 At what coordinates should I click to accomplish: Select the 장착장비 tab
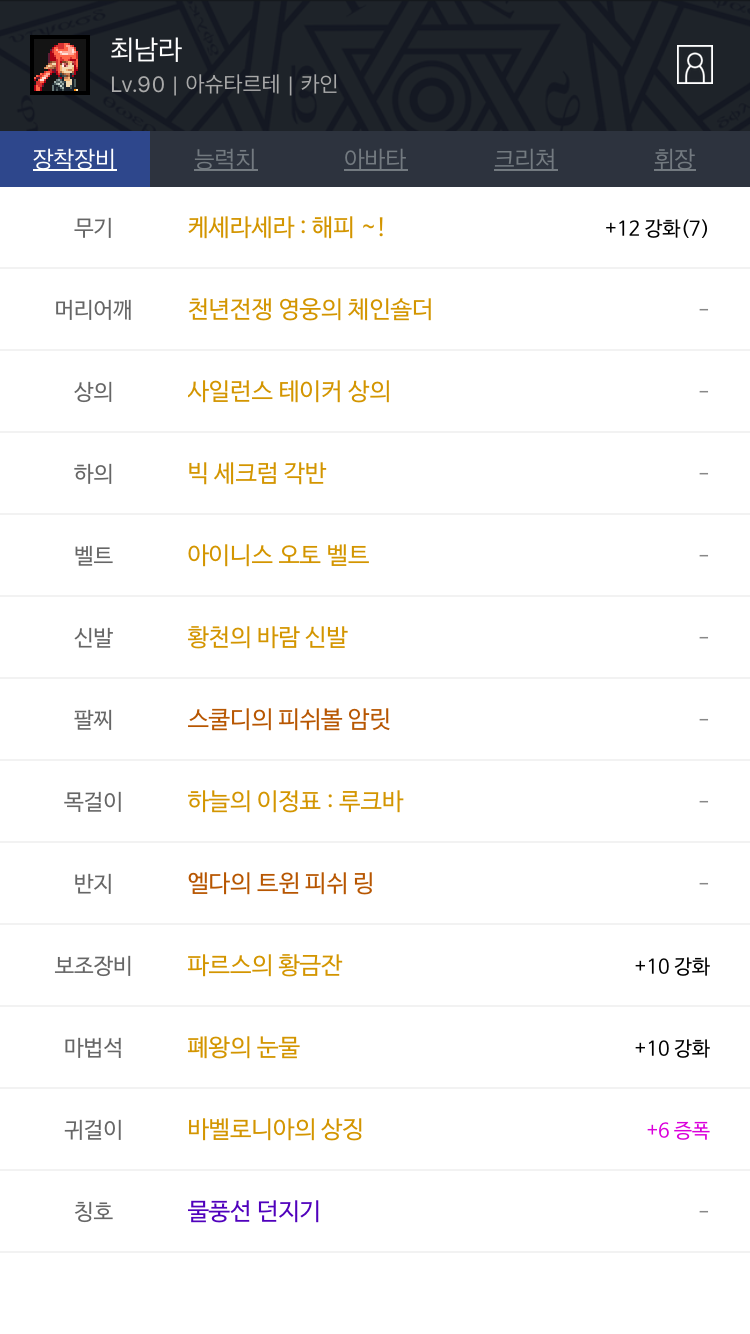(75, 159)
